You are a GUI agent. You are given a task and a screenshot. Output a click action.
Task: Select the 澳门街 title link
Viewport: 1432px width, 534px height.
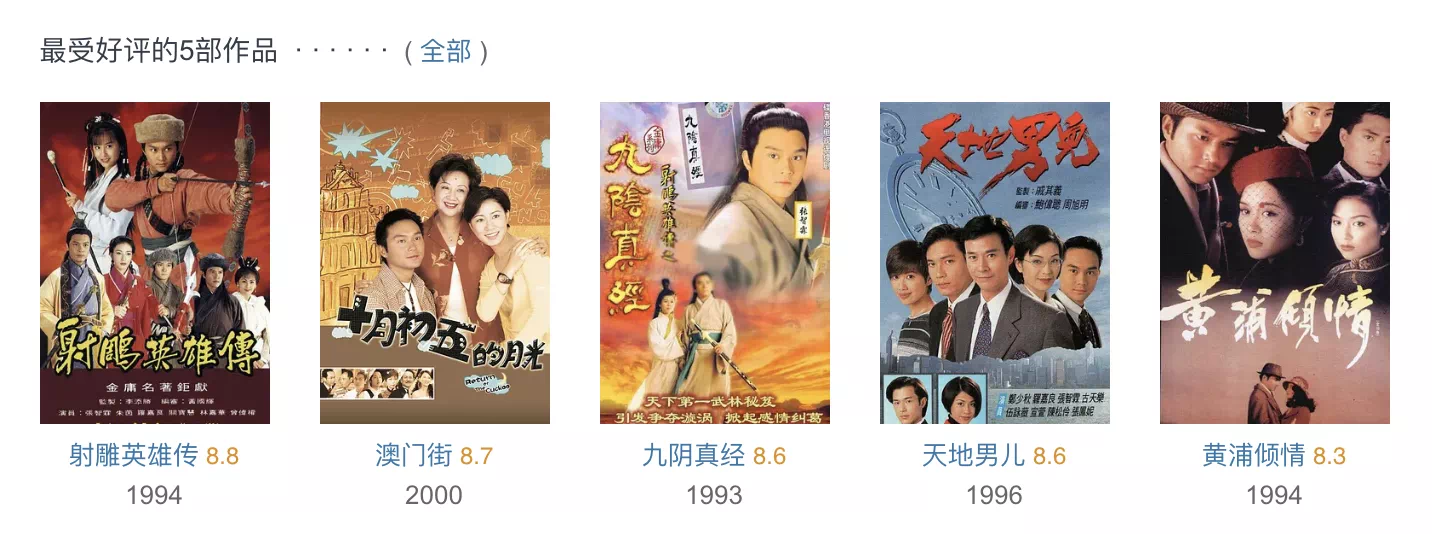pyautogui.click(x=414, y=456)
